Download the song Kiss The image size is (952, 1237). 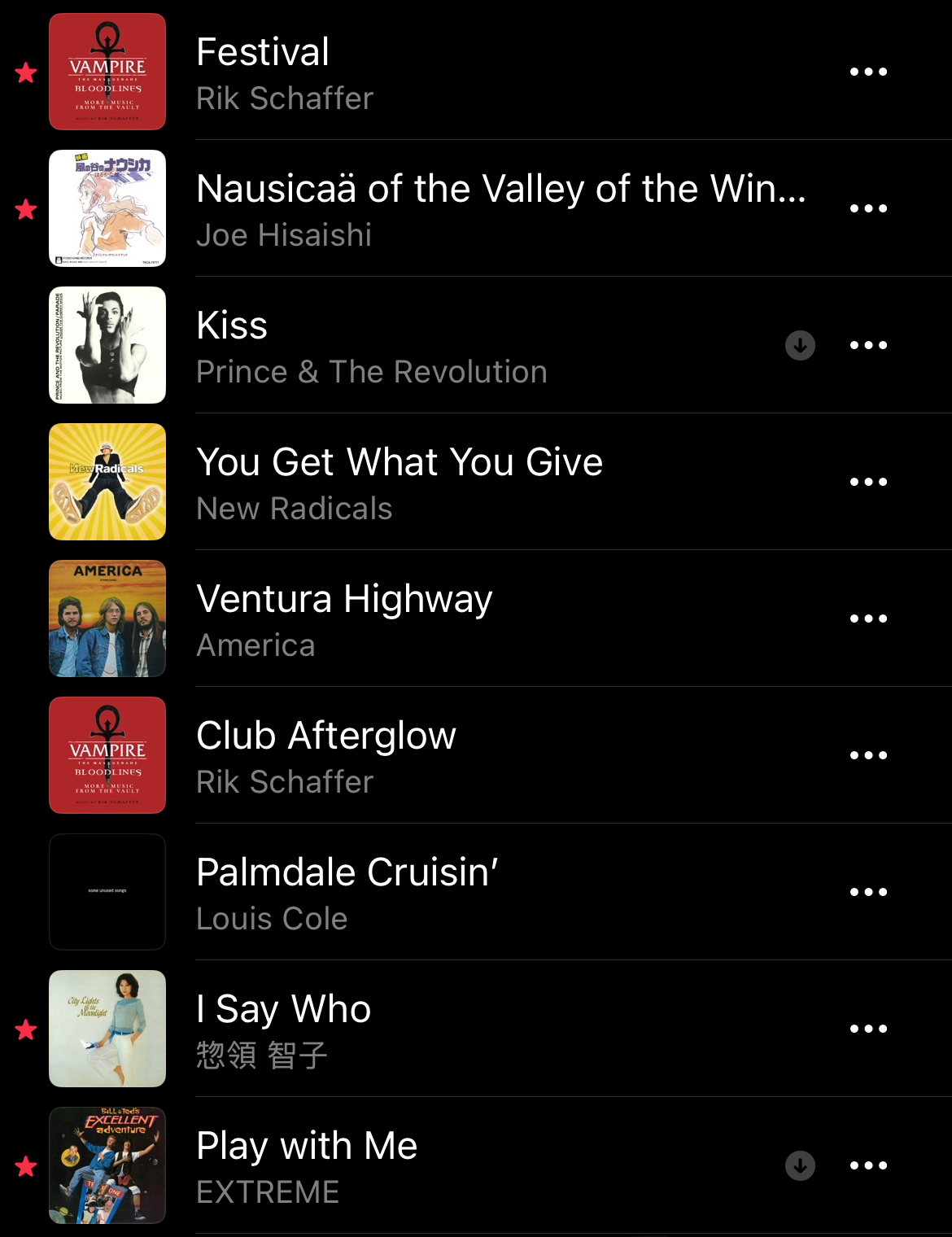click(800, 345)
